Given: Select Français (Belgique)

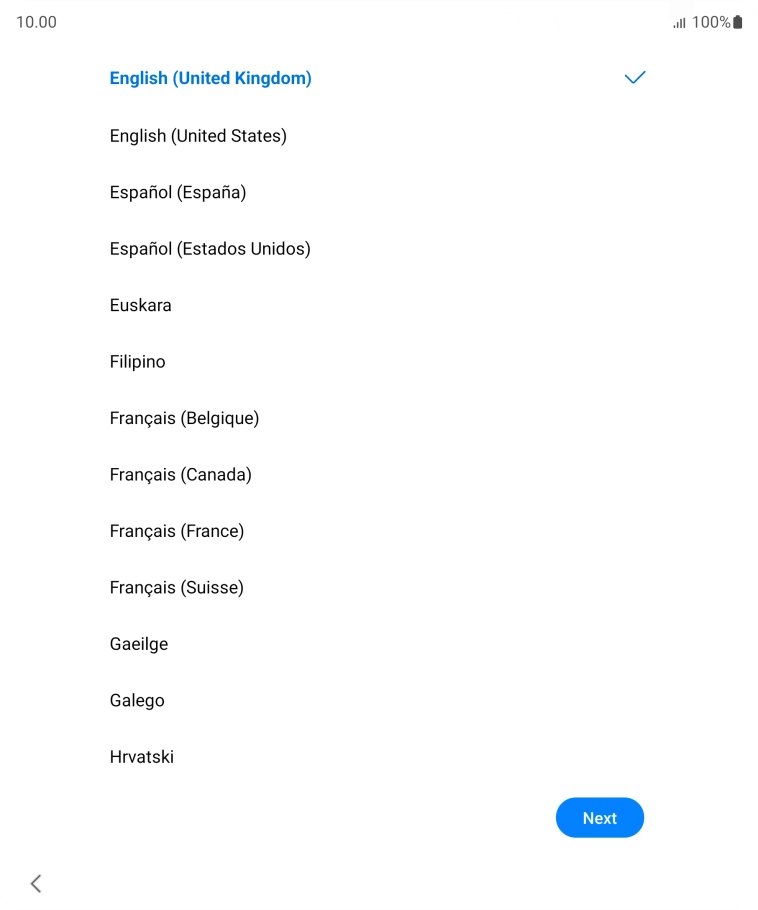Looking at the screenshot, I should (x=184, y=418).
